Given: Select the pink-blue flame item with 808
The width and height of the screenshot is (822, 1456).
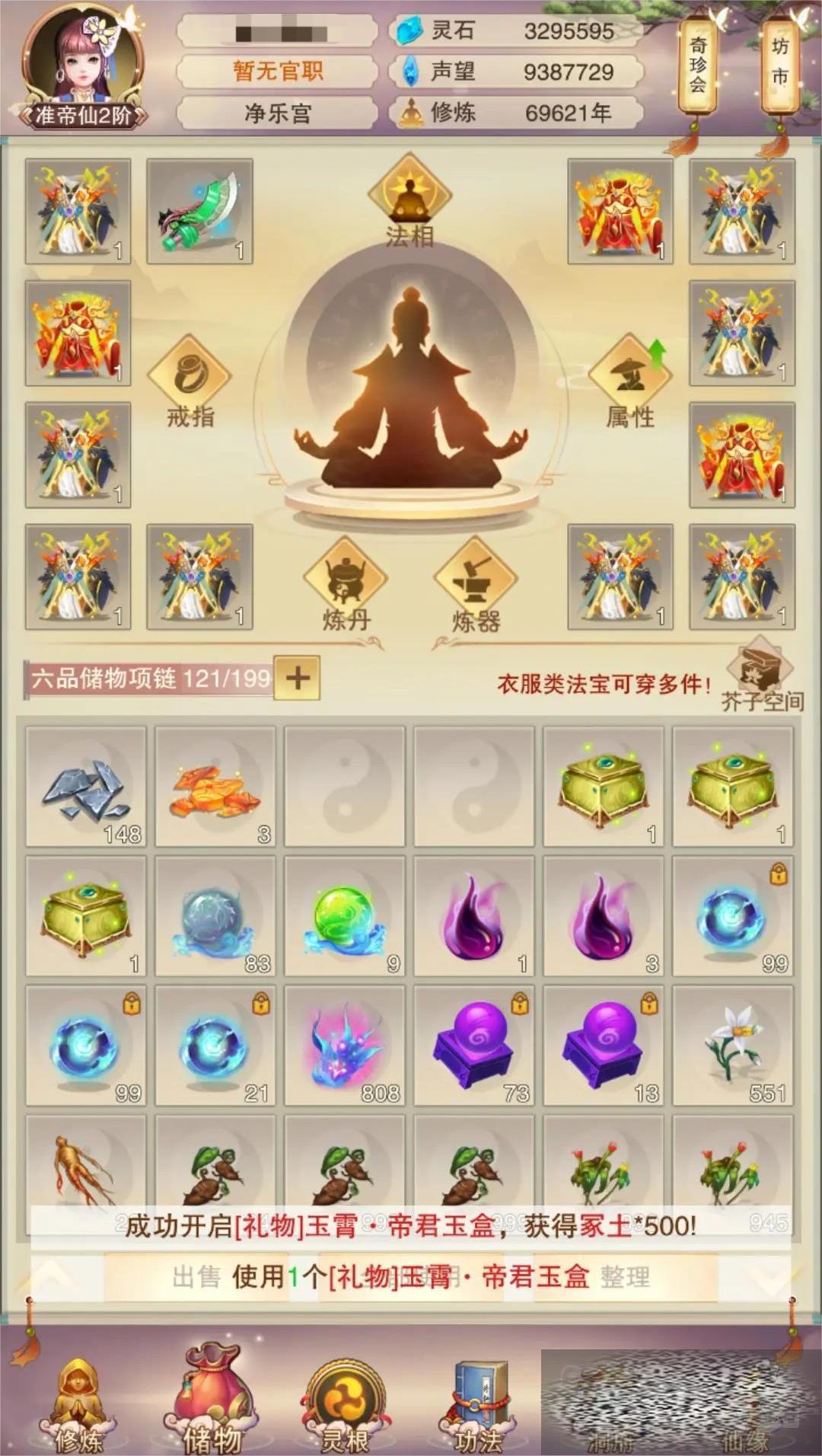Looking at the screenshot, I should (x=345, y=1045).
